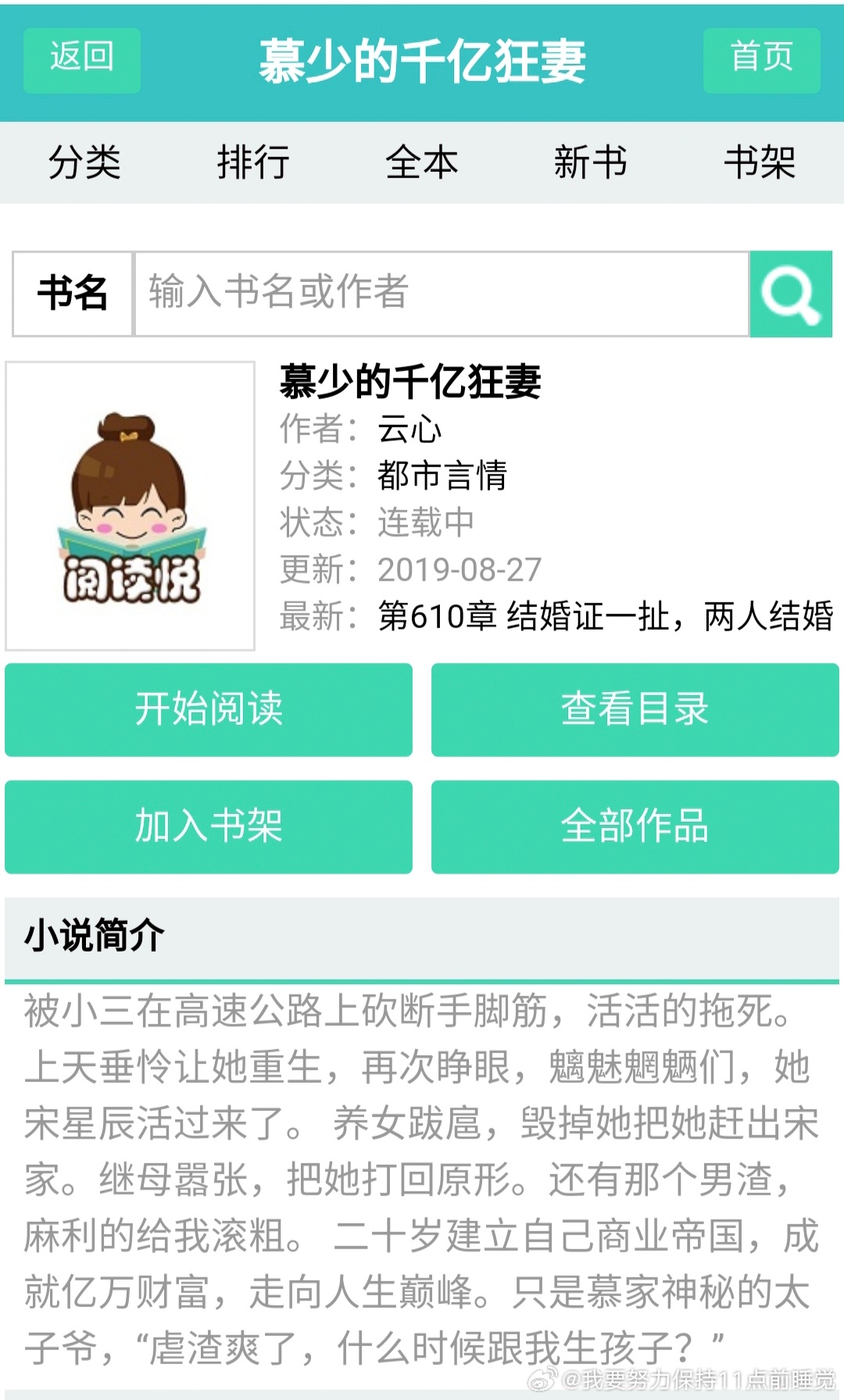Viewport: 844px width, 1400px height.
Task: Open the 阅读悦 book cover
Action: point(131,505)
